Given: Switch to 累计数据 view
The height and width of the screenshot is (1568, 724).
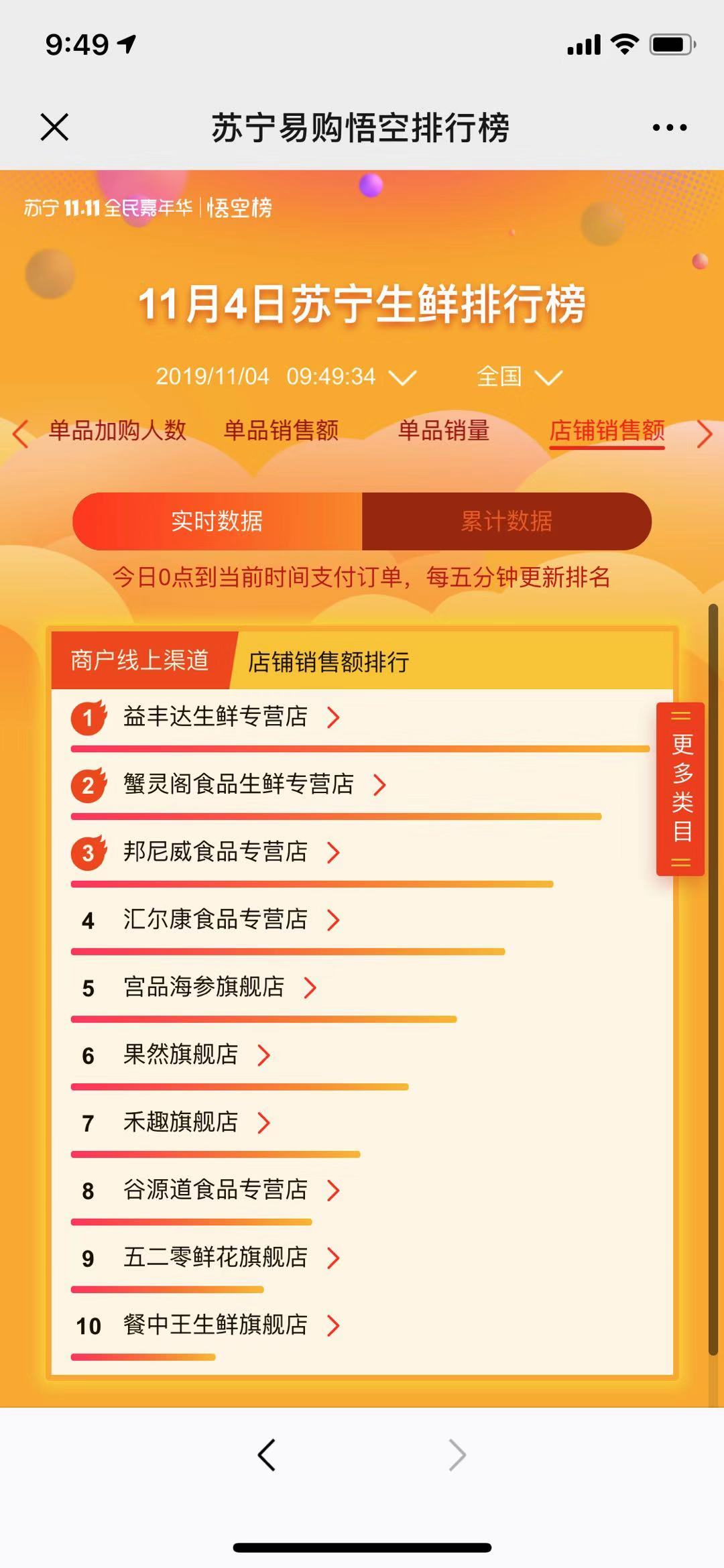Looking at the screenshot, I should (x=506, y=522).
